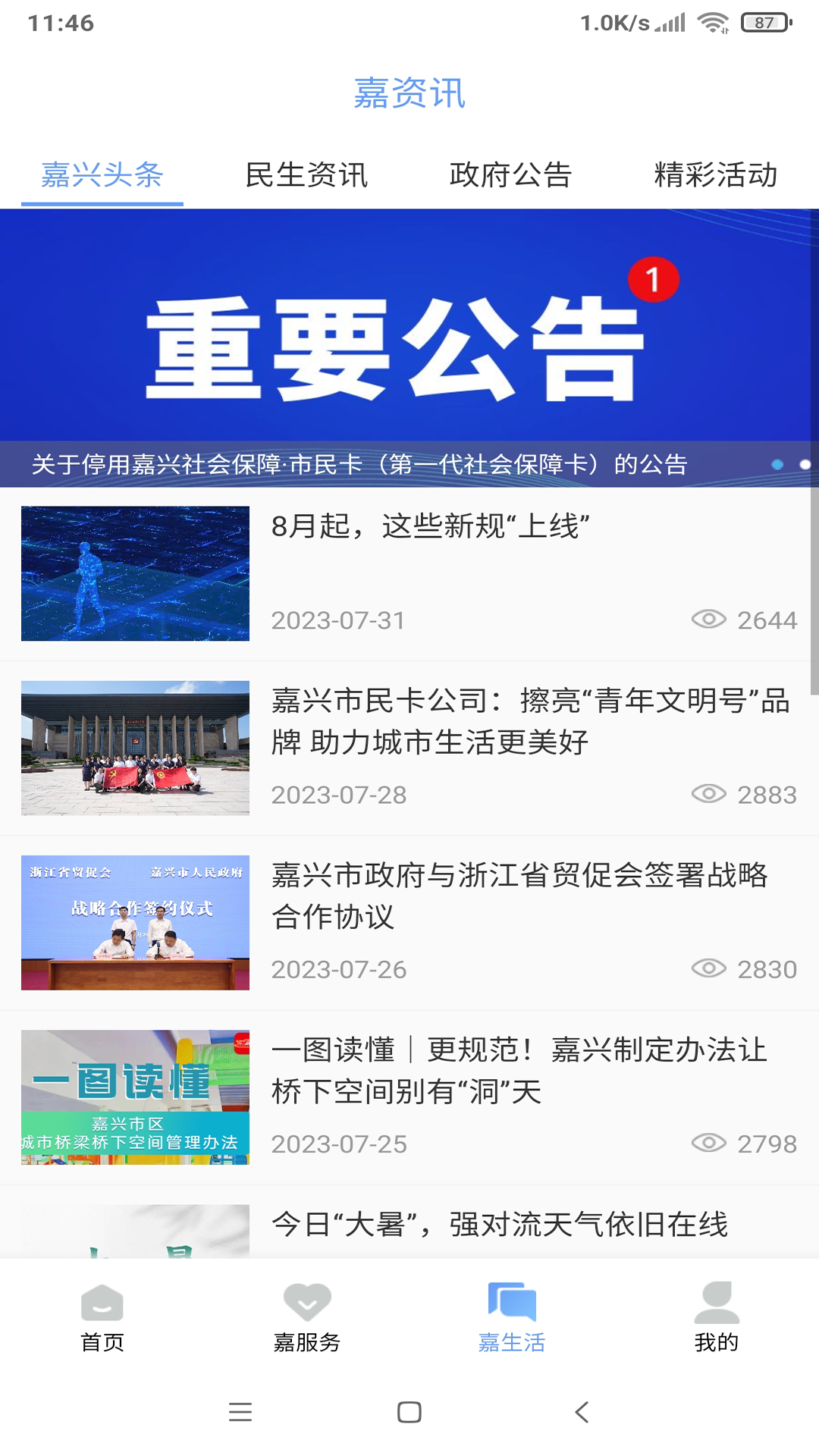Image resolution: width=819 pixels, height=1456 pixels.
Task: Open the 停用嘉兴社会保障市民卡 announcement
Action: [x=356, y=465]
